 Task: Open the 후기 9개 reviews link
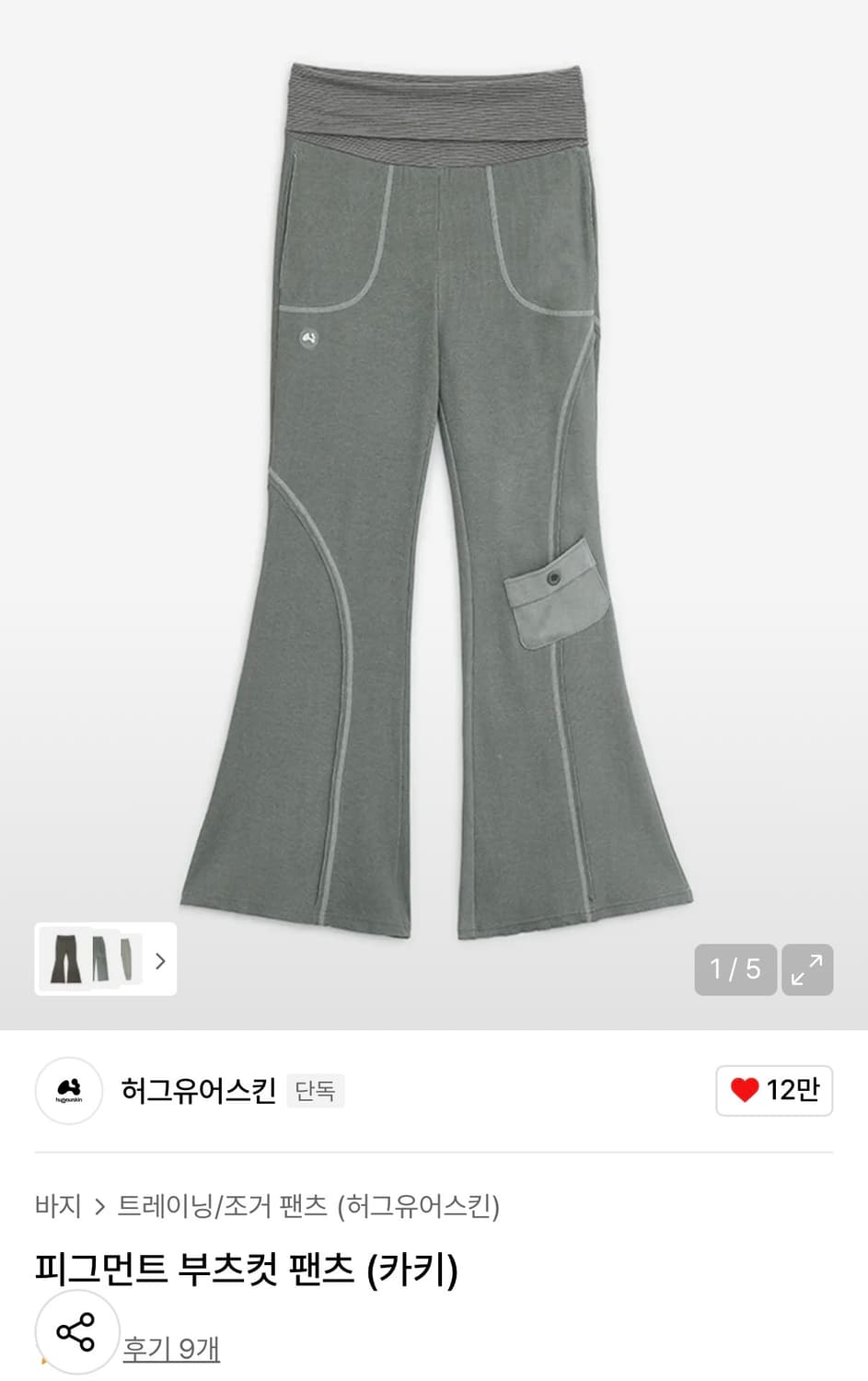[x=173, y=1348]
